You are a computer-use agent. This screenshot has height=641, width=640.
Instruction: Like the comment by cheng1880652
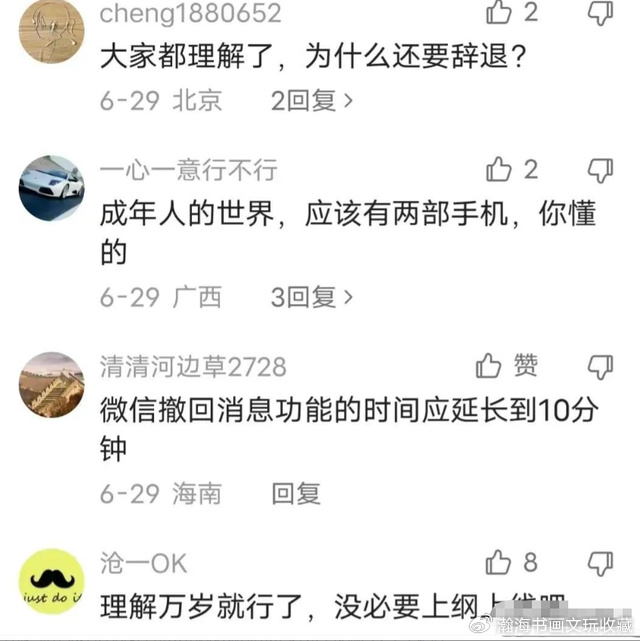coord(498,13)
